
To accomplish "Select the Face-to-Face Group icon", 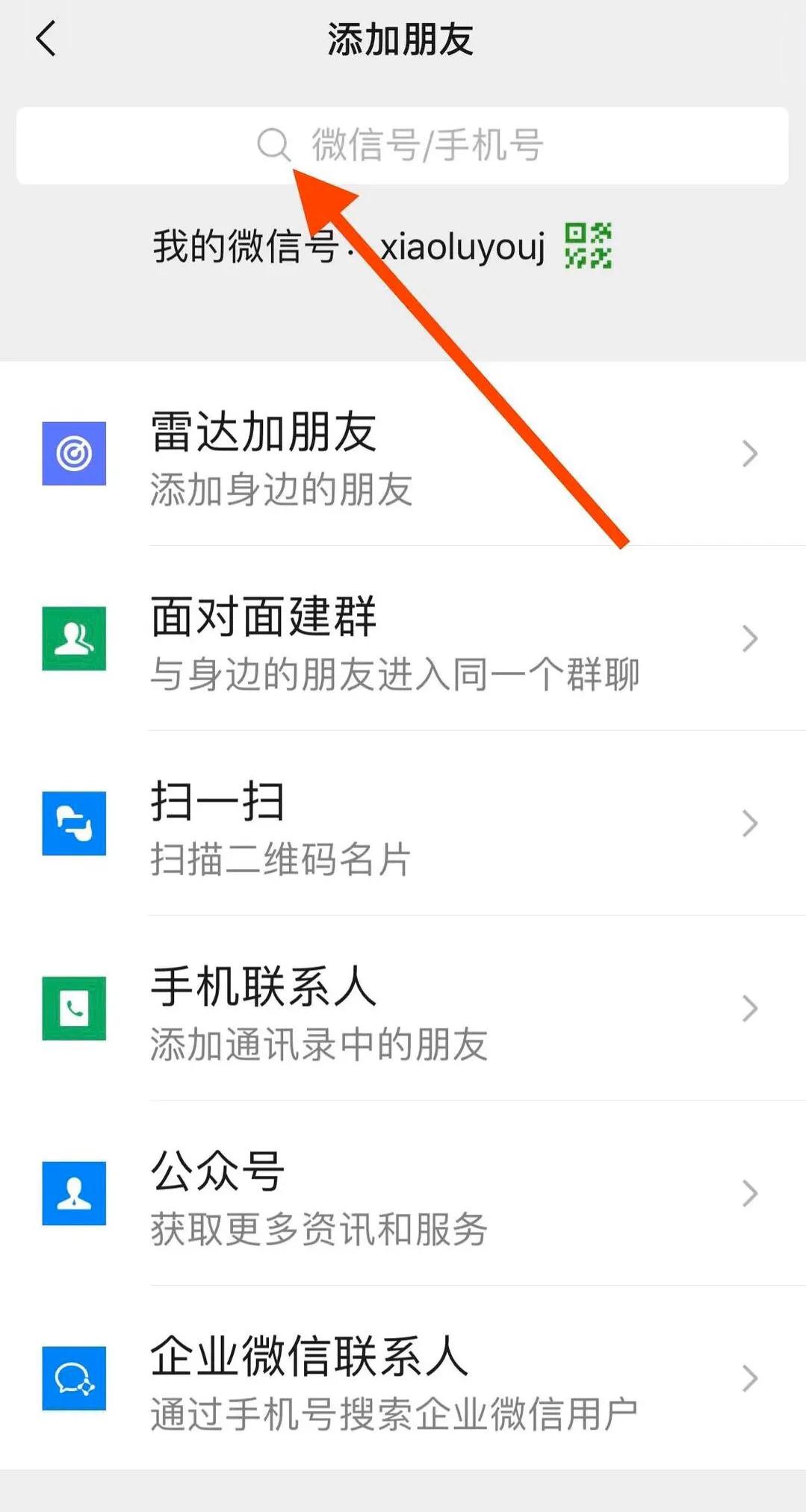I will tap(74, 638).
